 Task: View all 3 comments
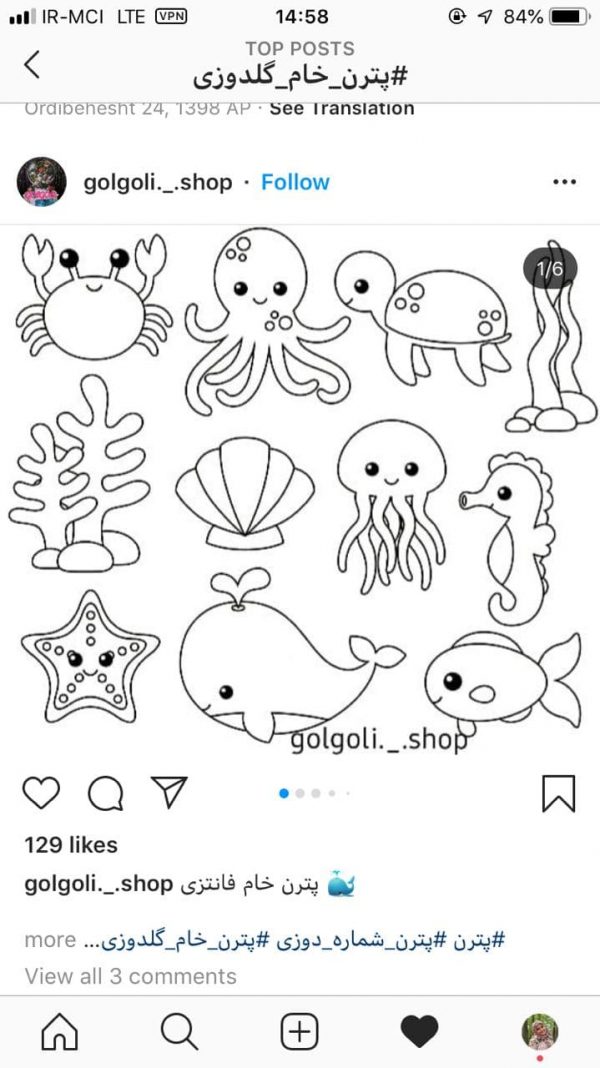click(x=131, y=976)
